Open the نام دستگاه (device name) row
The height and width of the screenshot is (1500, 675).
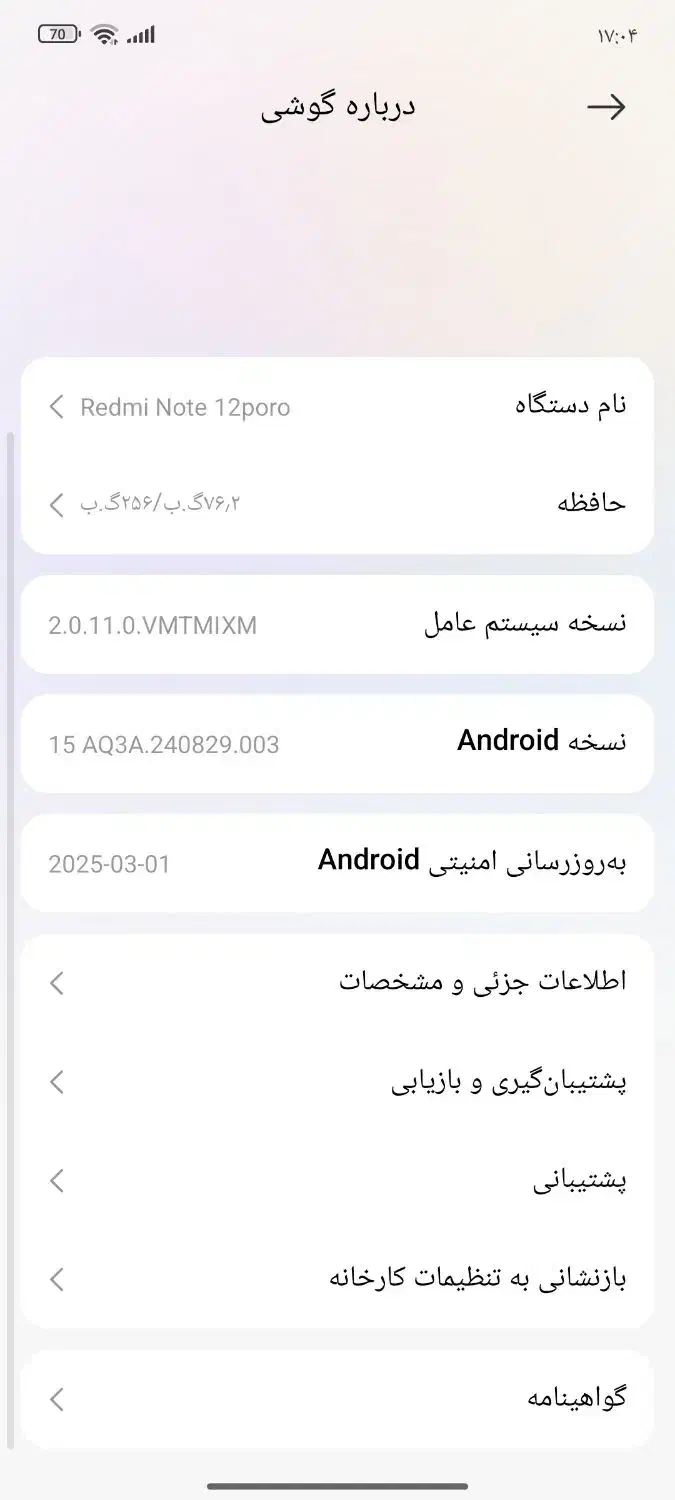337,406
